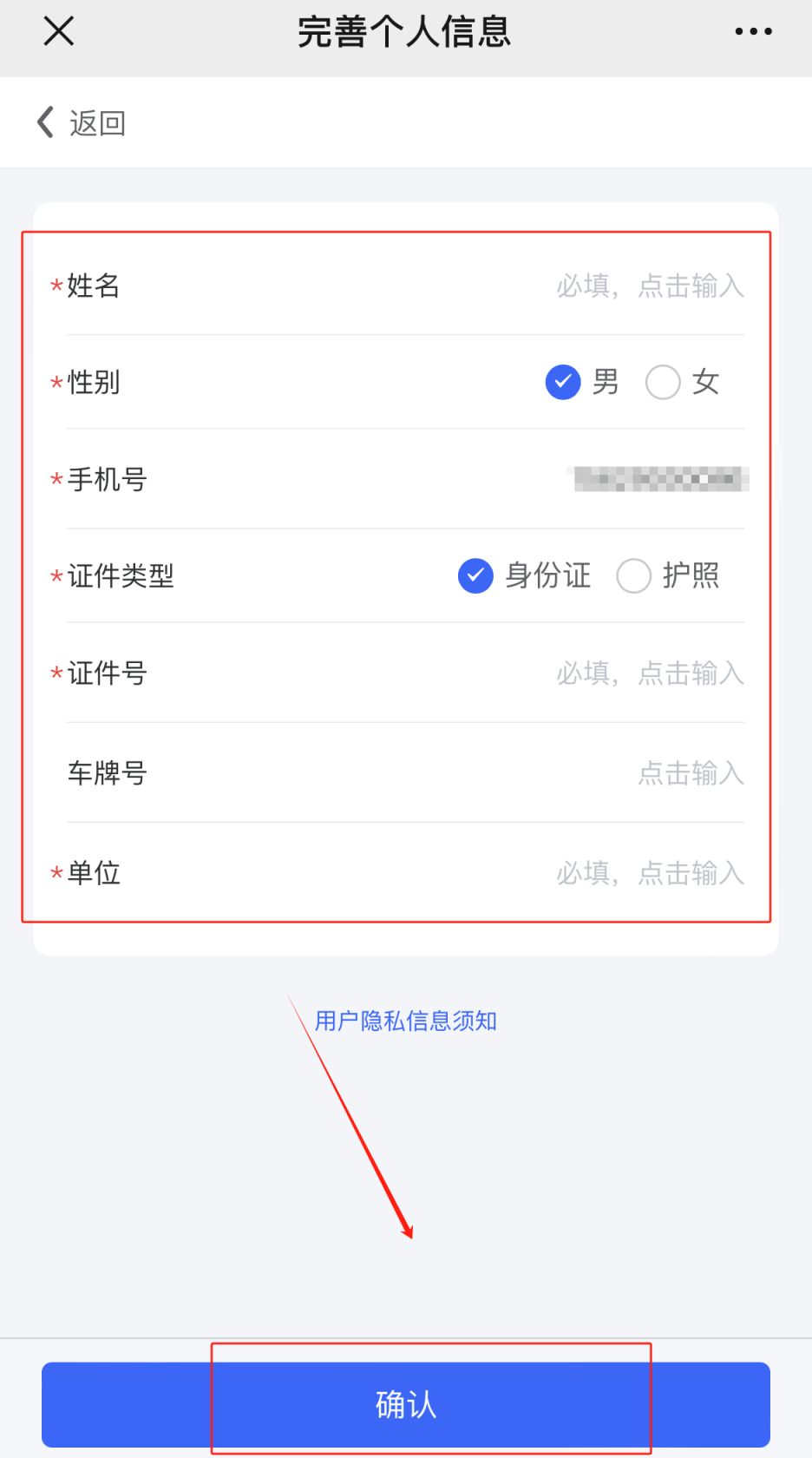Confirm with the 确认 button

(x=406, y=1404)
